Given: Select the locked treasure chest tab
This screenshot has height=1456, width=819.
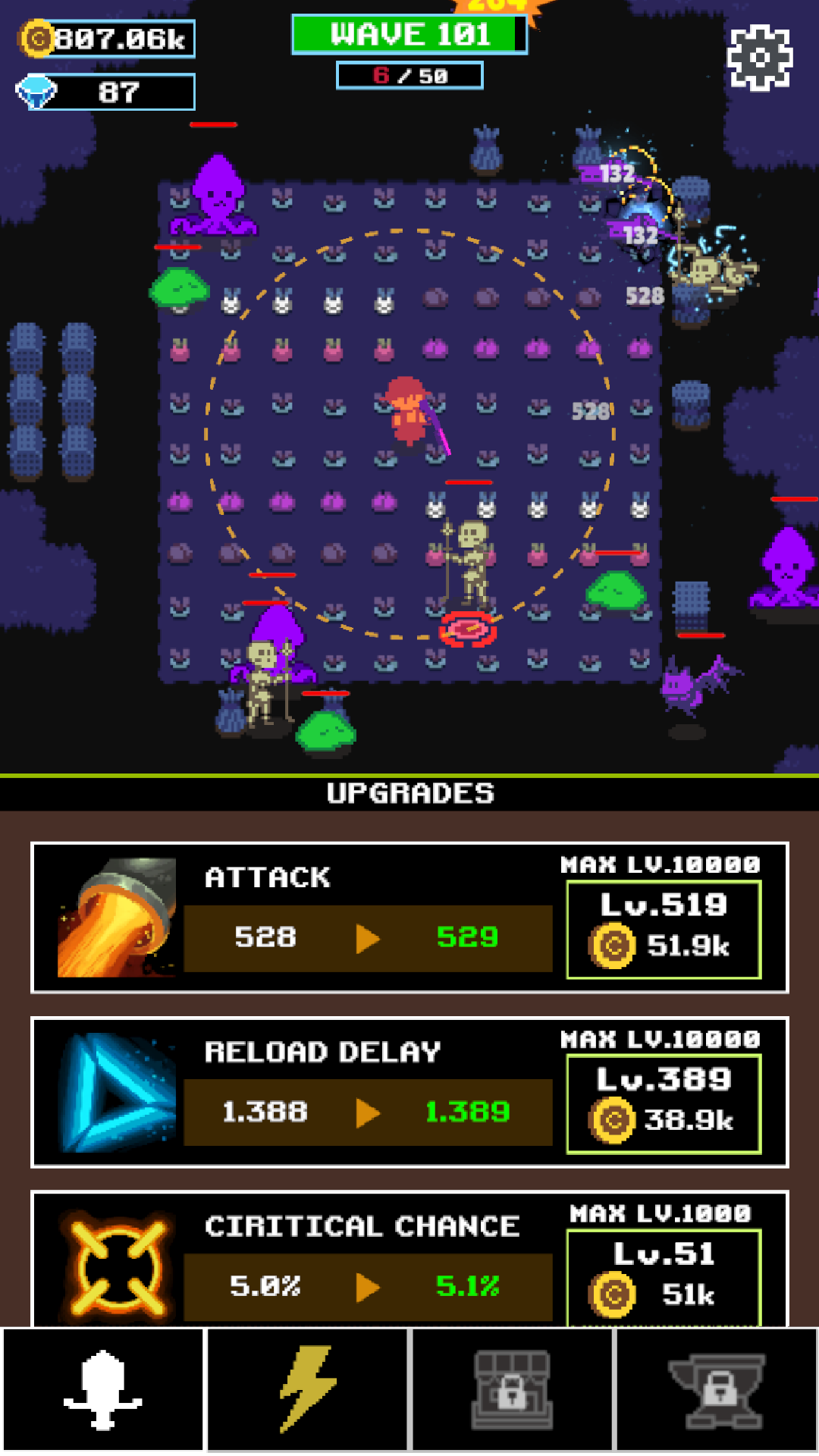Looking at the screenshot, I should [x=513, y=1389].
